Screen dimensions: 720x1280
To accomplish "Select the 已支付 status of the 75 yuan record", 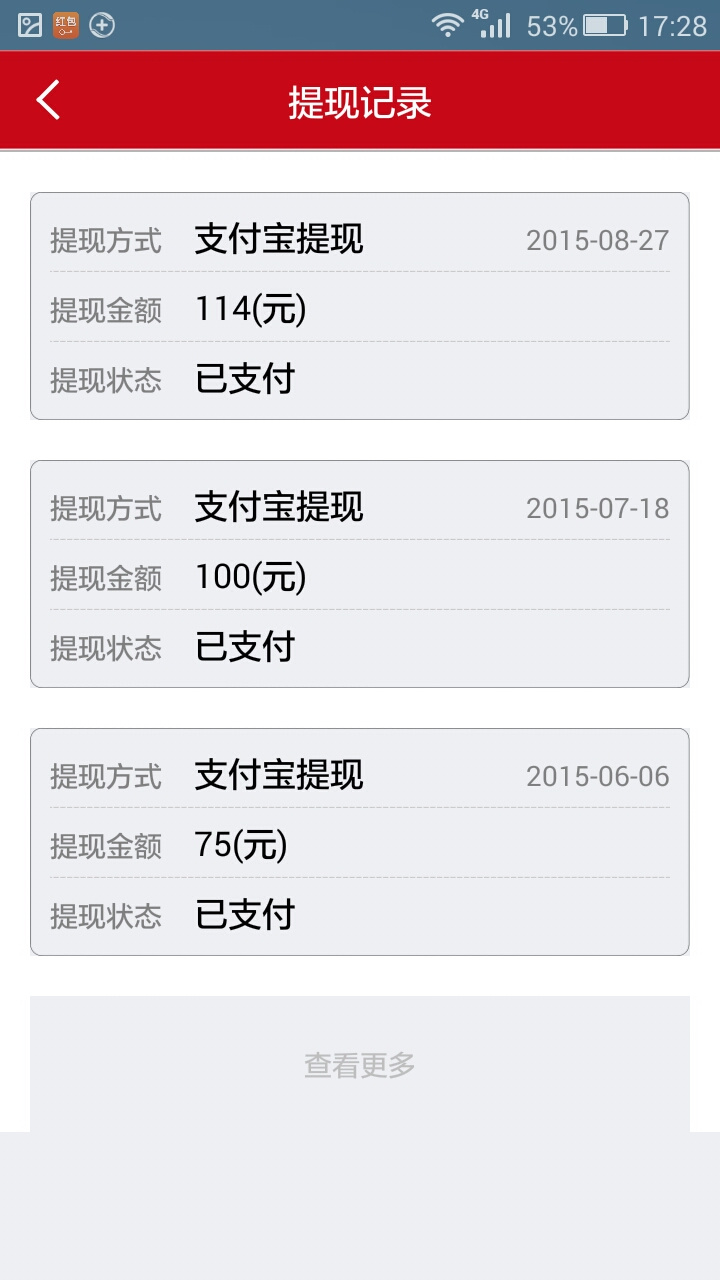I will [243, 914].
